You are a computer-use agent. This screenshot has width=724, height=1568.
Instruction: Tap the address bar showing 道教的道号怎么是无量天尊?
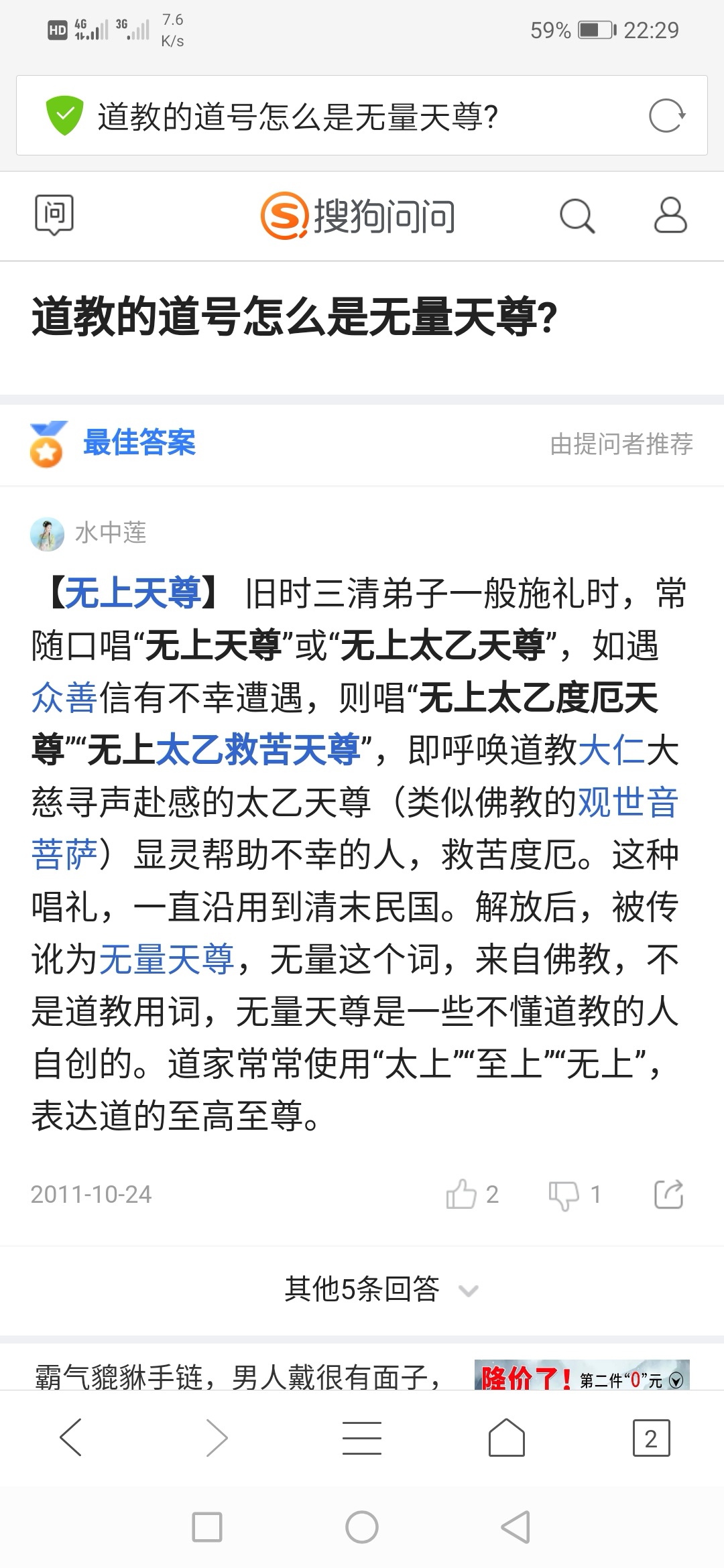tap(335, 117)
